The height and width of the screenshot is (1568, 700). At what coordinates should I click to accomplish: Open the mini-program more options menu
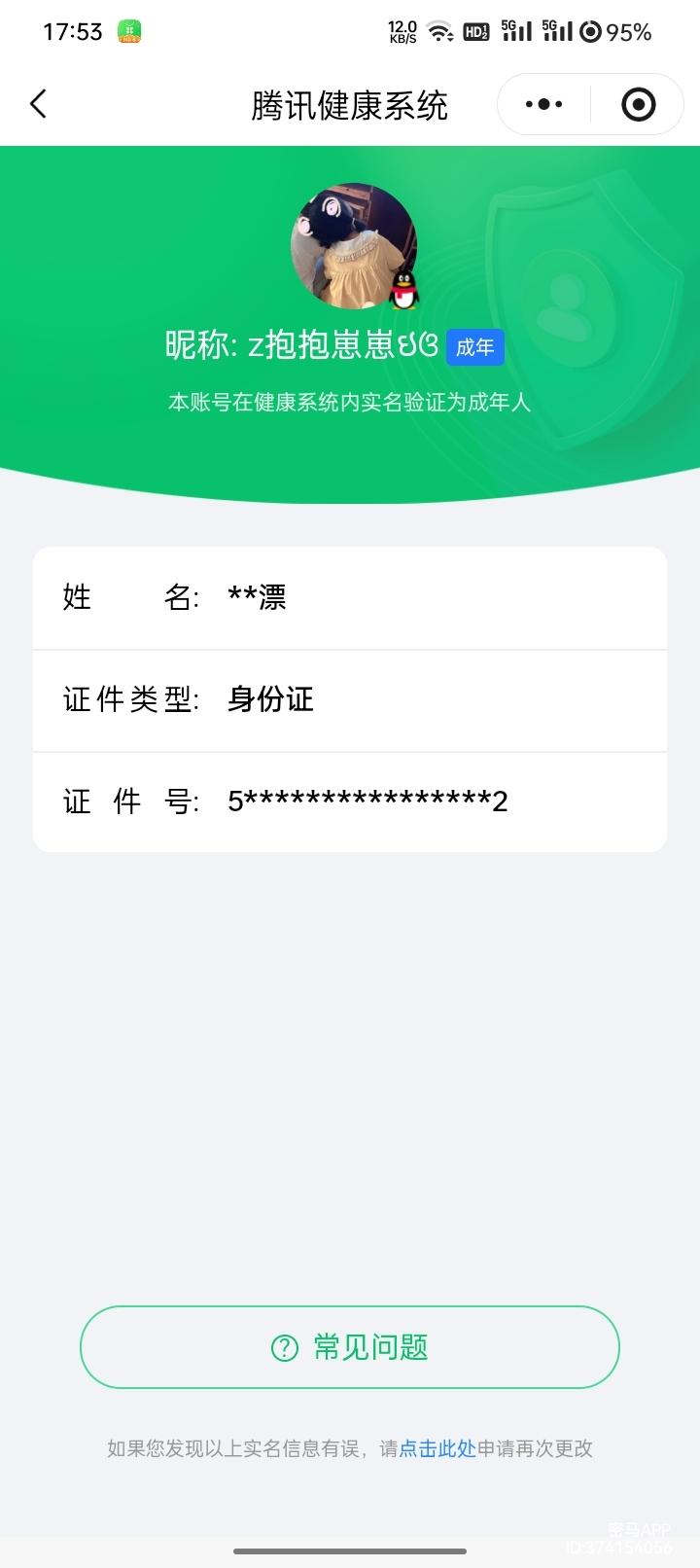click(542, 104)
